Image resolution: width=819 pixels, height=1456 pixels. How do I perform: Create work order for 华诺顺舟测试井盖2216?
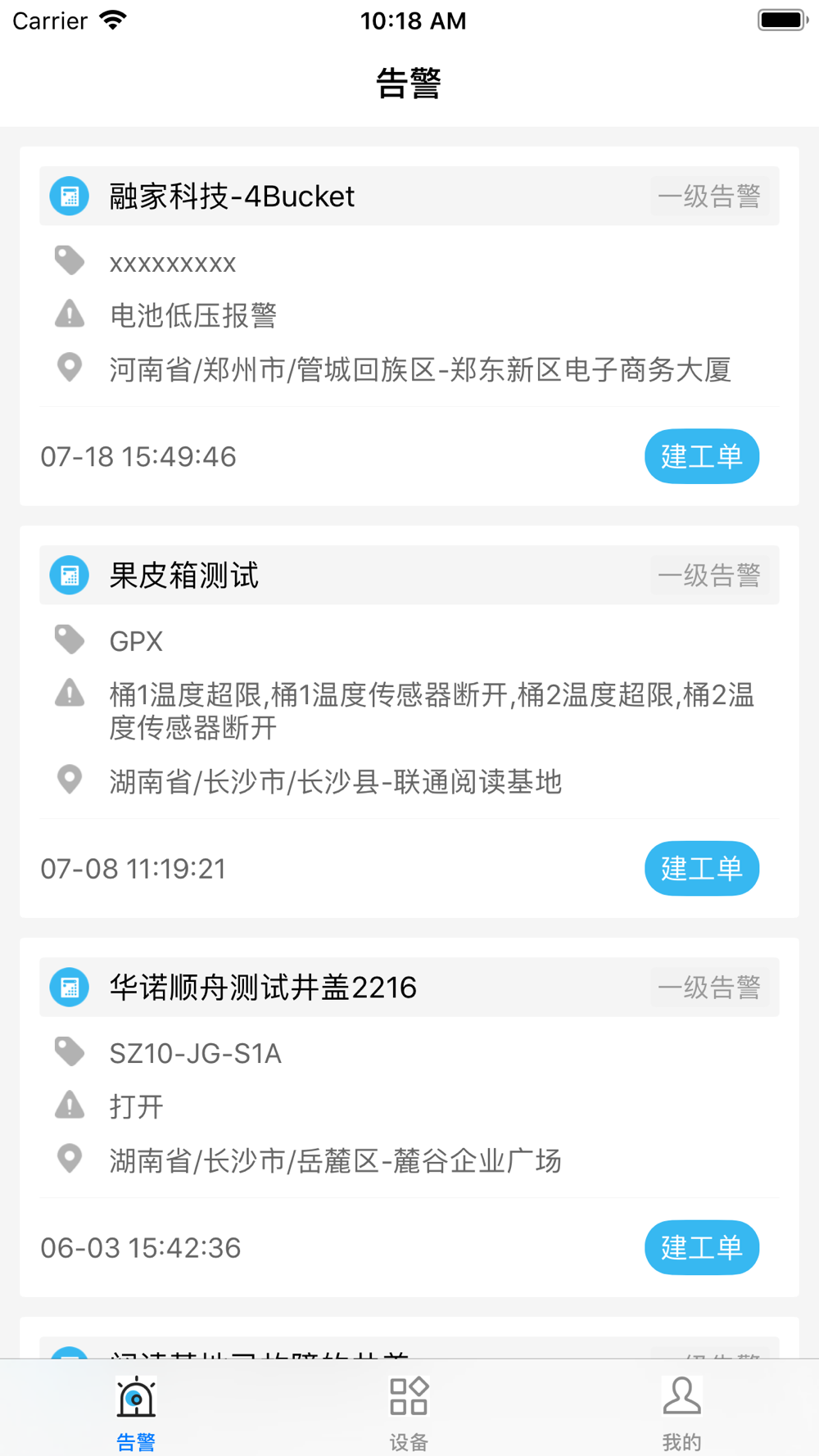tap(702, 1247)
